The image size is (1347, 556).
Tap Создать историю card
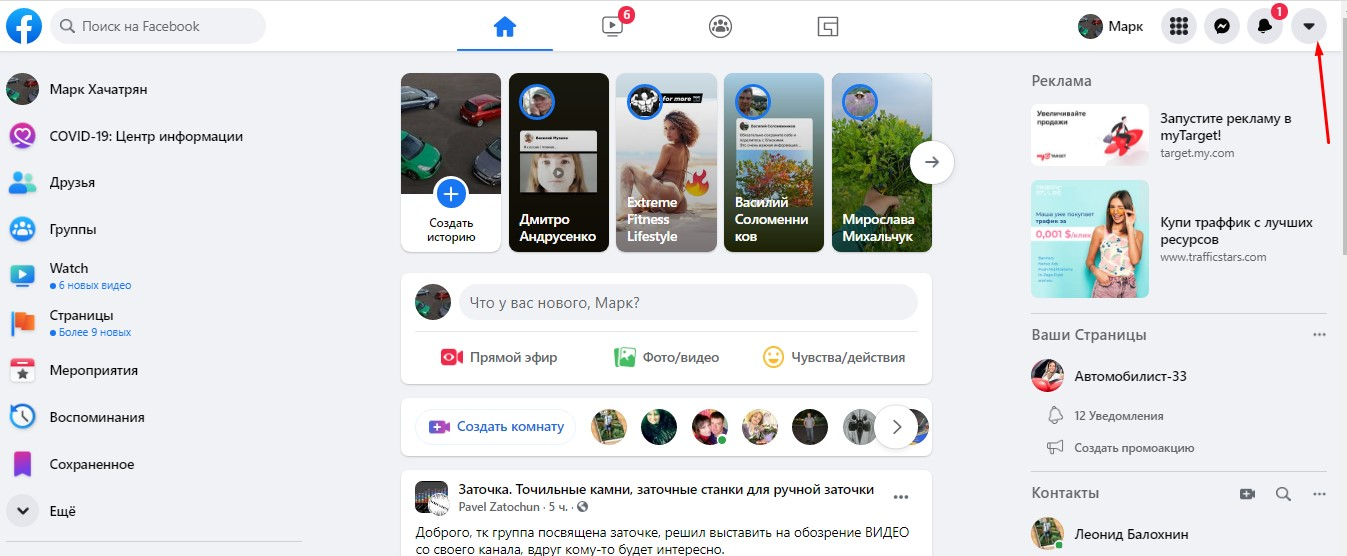[x=450, y=162]
